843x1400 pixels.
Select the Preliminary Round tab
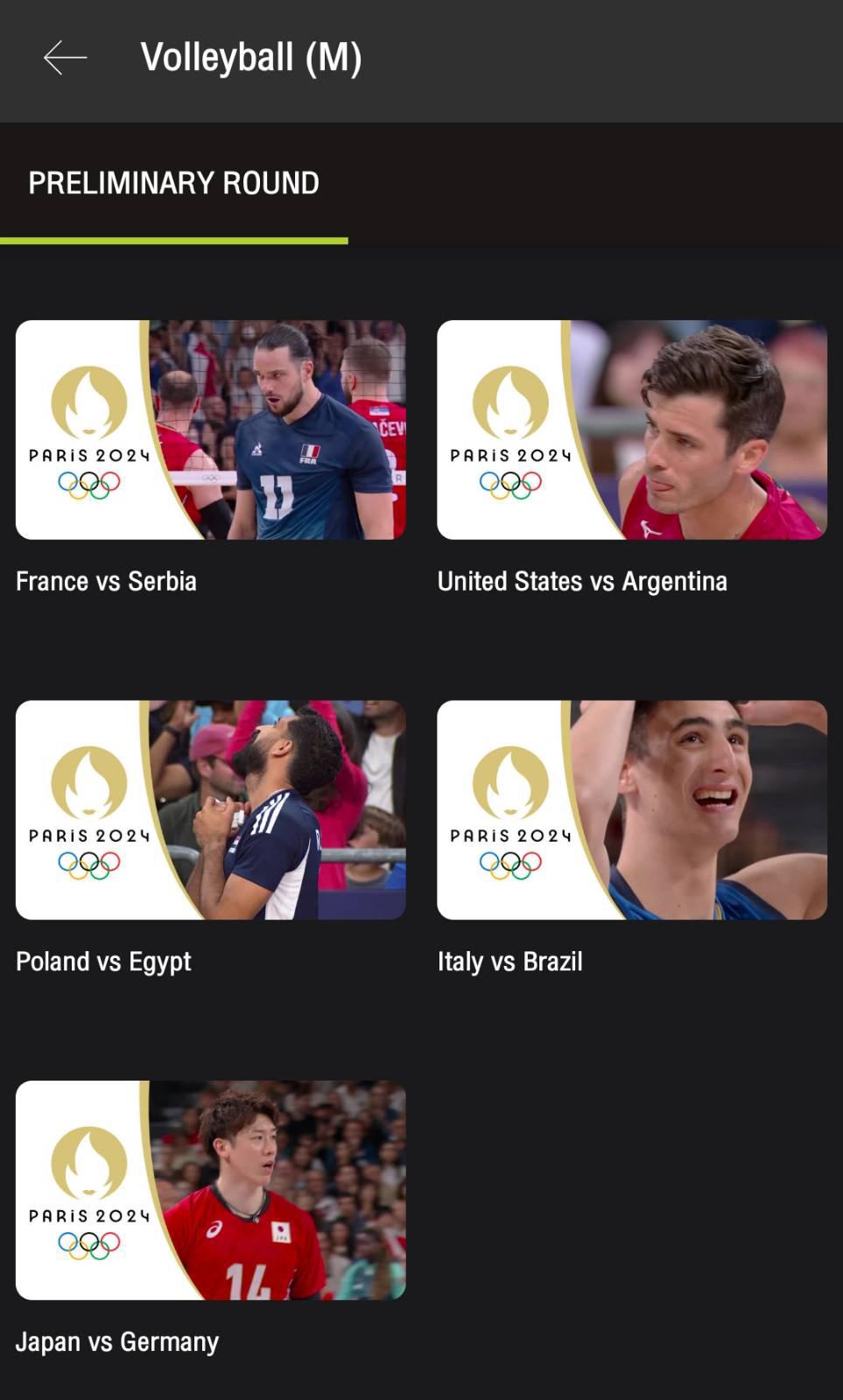173,184
